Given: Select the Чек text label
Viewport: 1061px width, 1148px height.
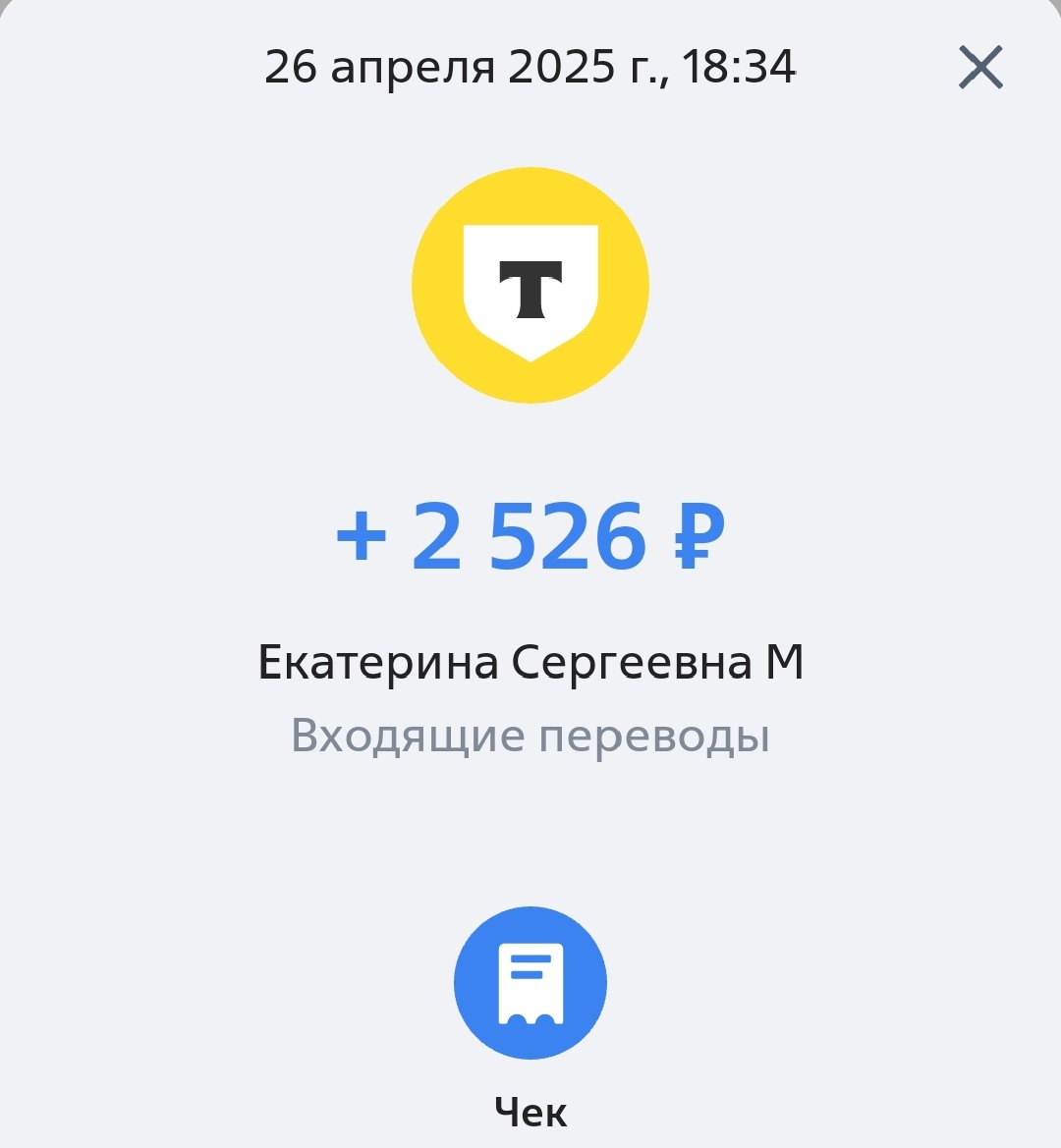Looking at the screenshot, I should [530, 1113].
